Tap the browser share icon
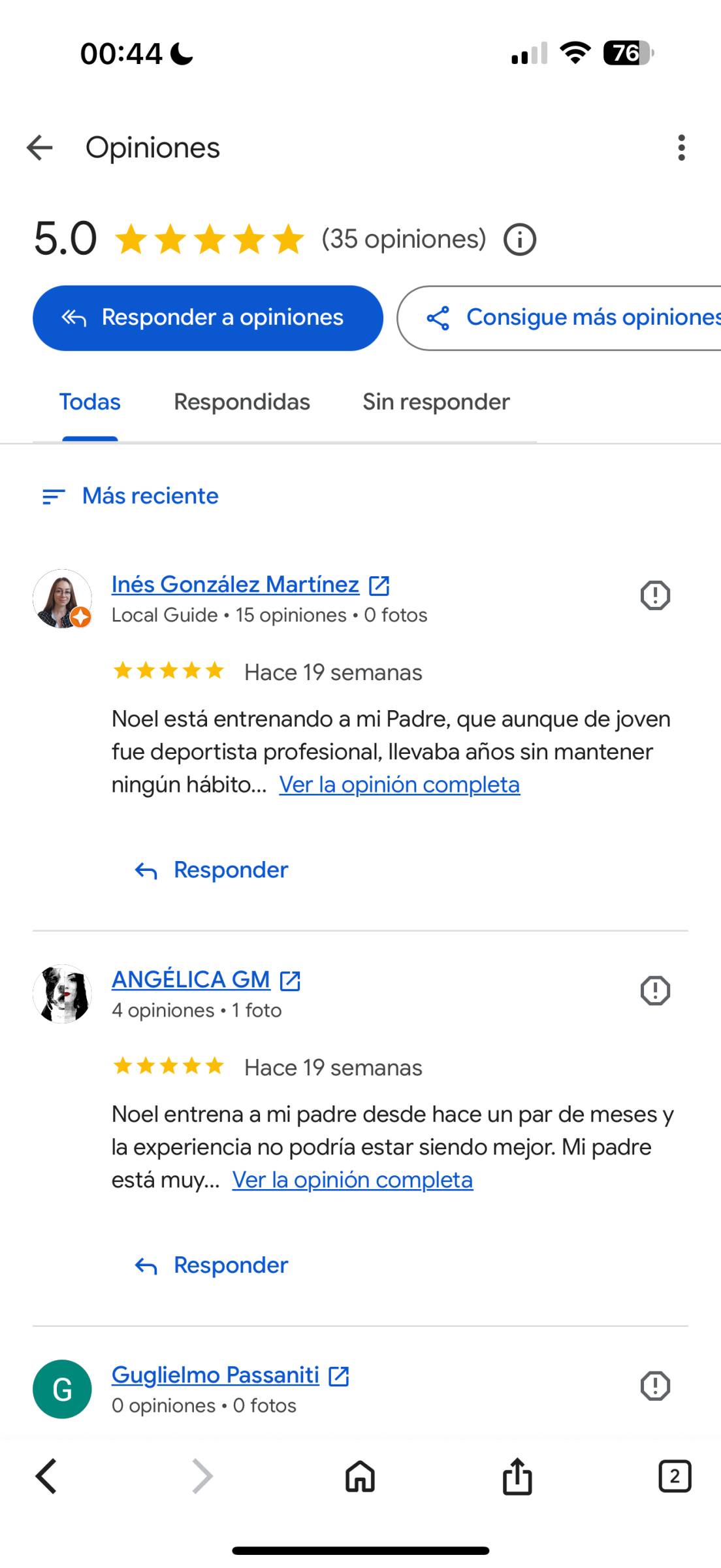Screen dimensions: 721x1568 point(517,1476)
